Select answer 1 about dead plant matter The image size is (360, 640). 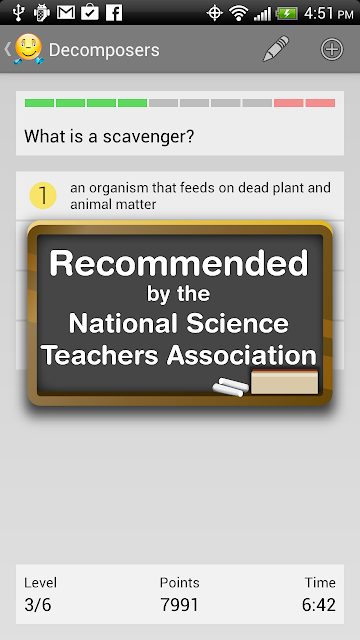pyautogui.click(x=180, y=196)
